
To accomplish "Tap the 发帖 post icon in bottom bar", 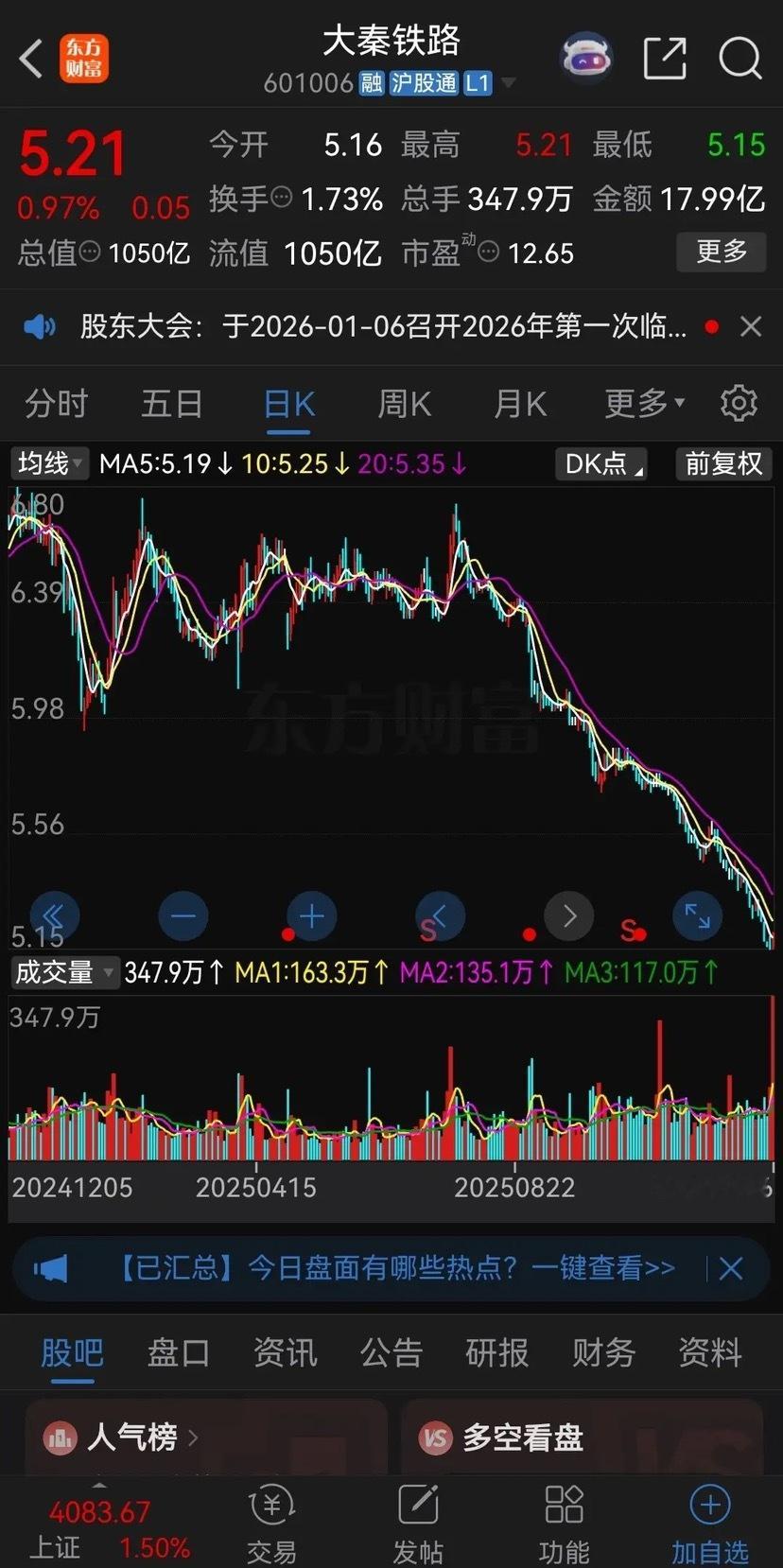I will (x=417, y=1523).
